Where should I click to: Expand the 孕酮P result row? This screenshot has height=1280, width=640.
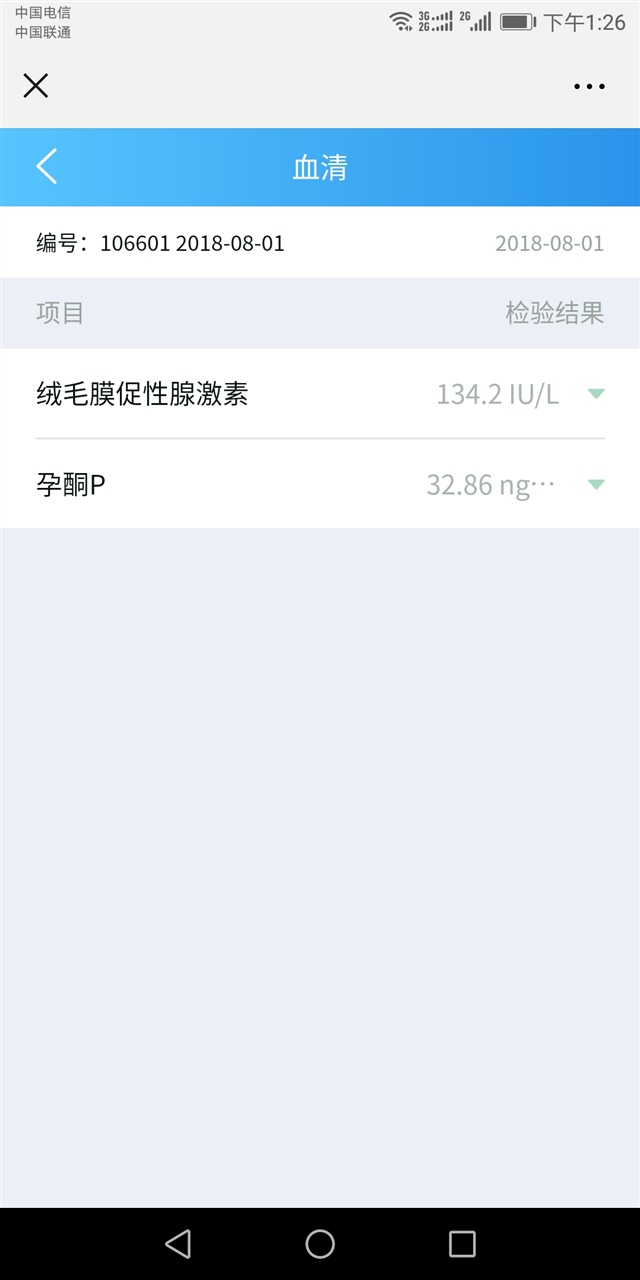pyautogui.click(x=596, y=484)
